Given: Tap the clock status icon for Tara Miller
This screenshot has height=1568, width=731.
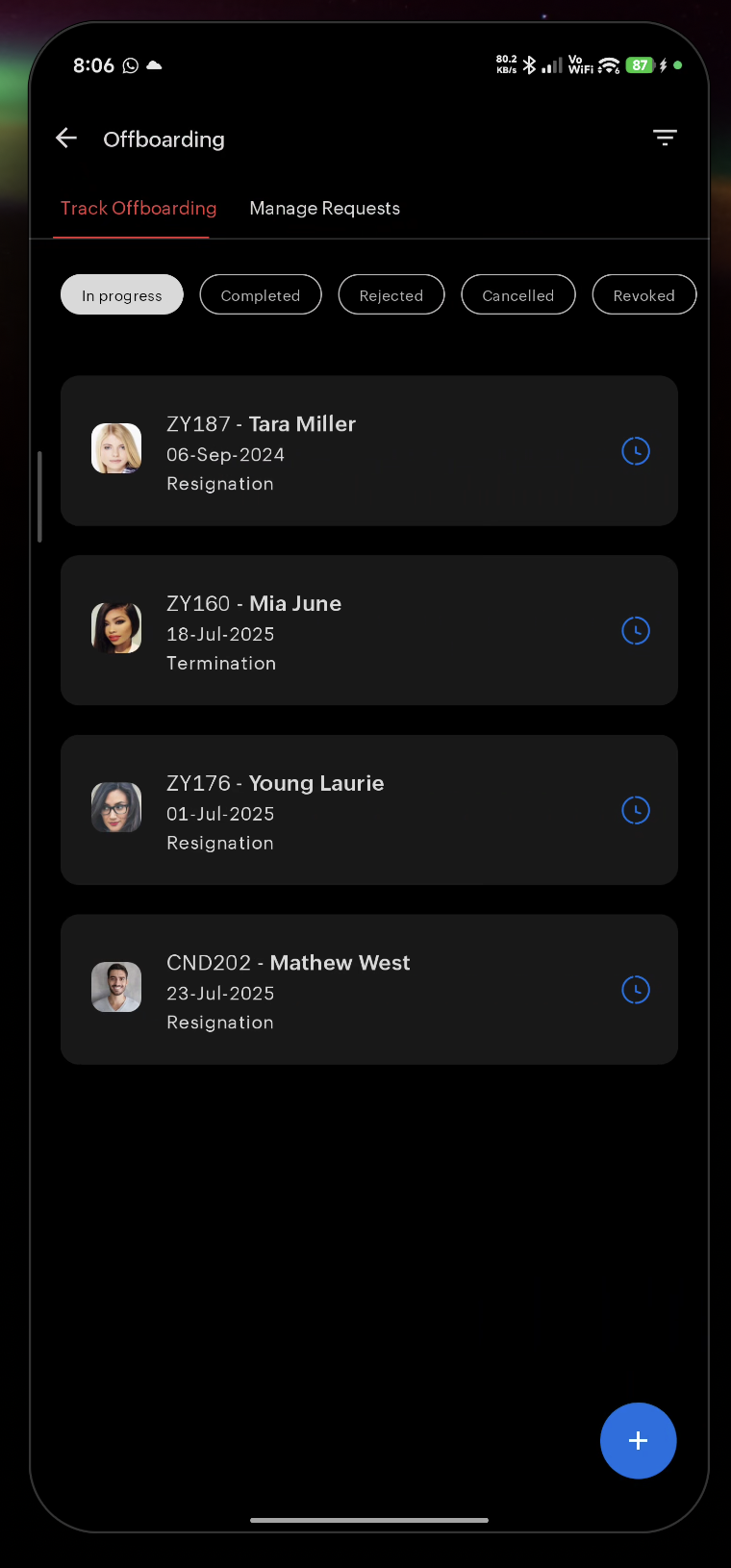Looking at the screenshot, I should tap(636, 451).
